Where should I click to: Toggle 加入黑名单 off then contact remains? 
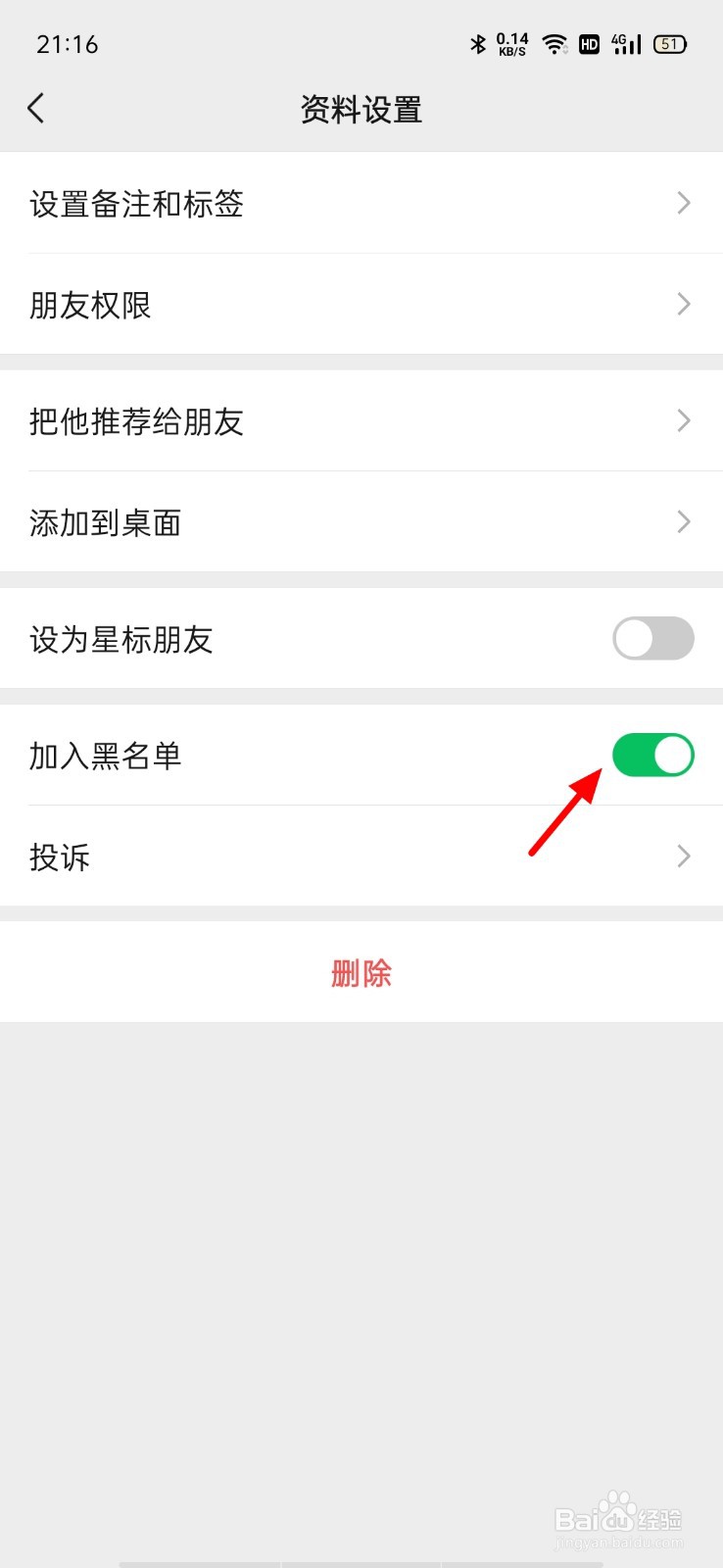click(652, 755)
